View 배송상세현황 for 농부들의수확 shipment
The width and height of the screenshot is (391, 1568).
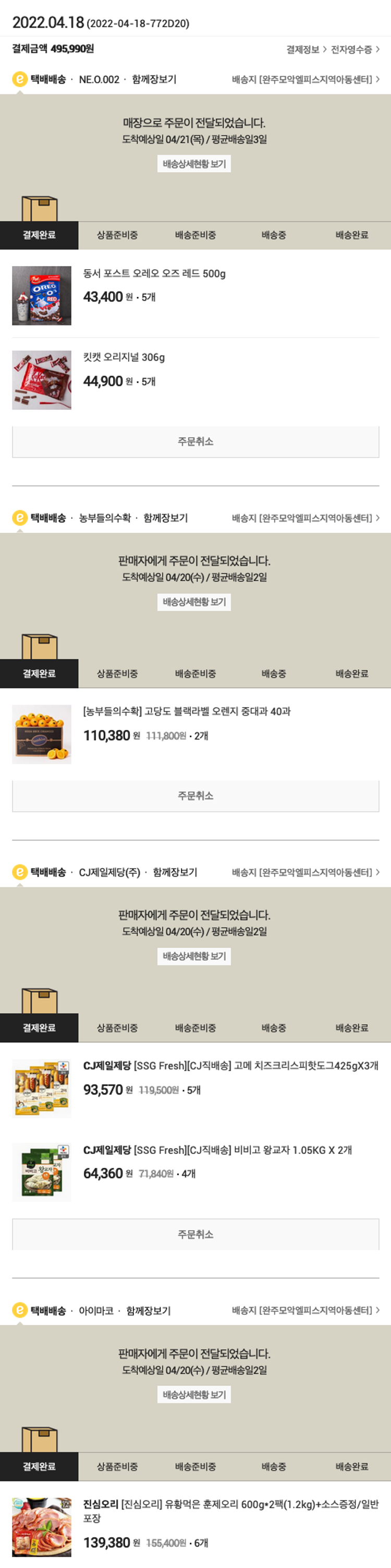(x=194, y=602)
